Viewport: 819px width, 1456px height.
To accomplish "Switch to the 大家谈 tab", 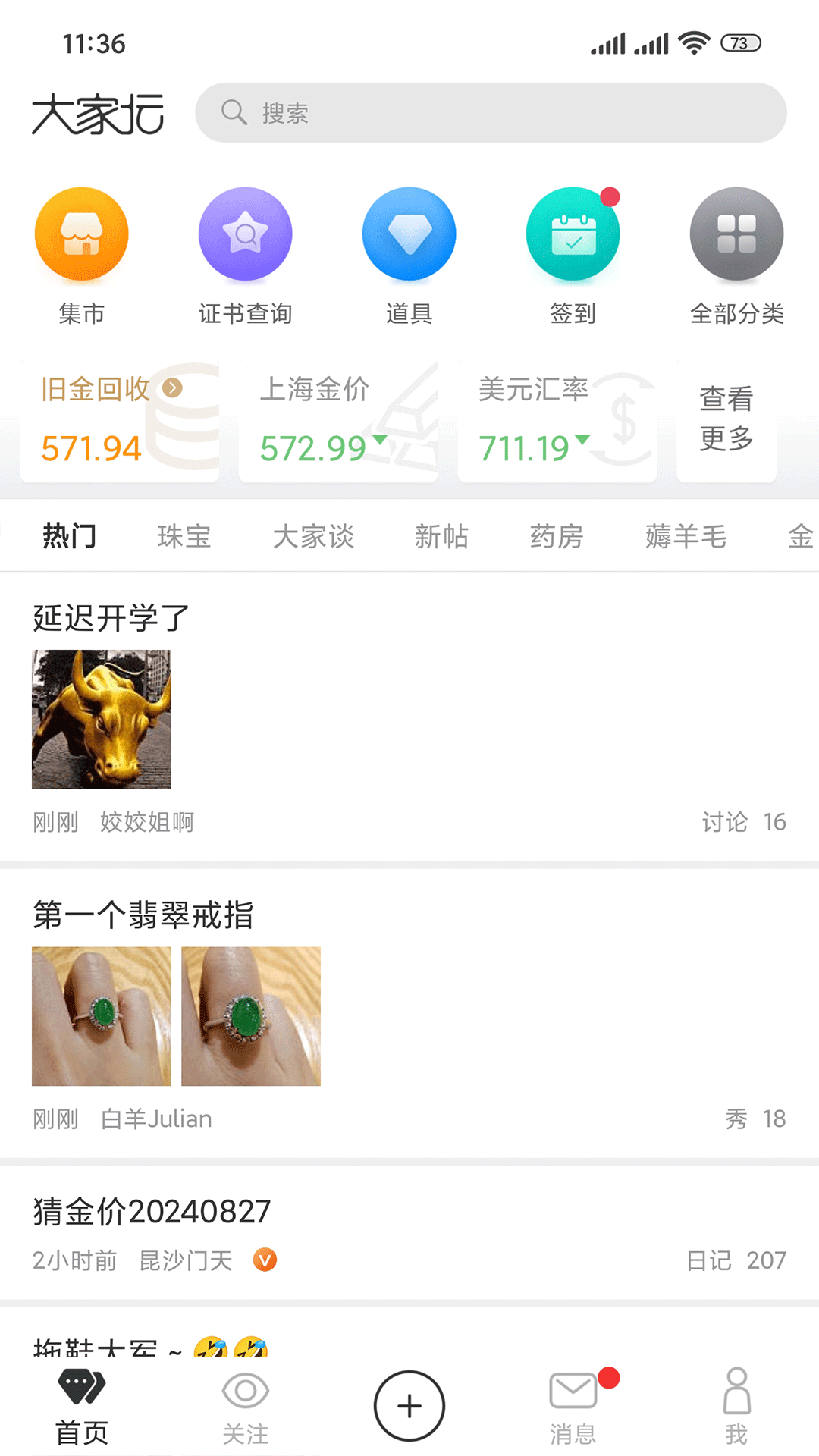I will (x=313, y=536).
